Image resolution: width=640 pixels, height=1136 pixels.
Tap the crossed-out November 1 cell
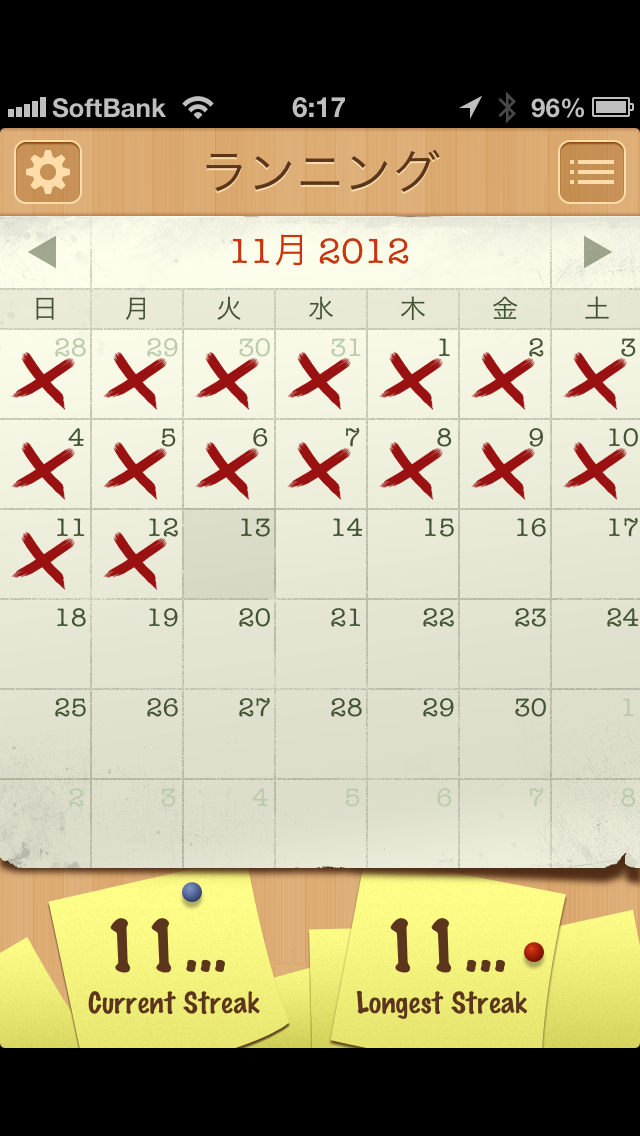[413, 375]
